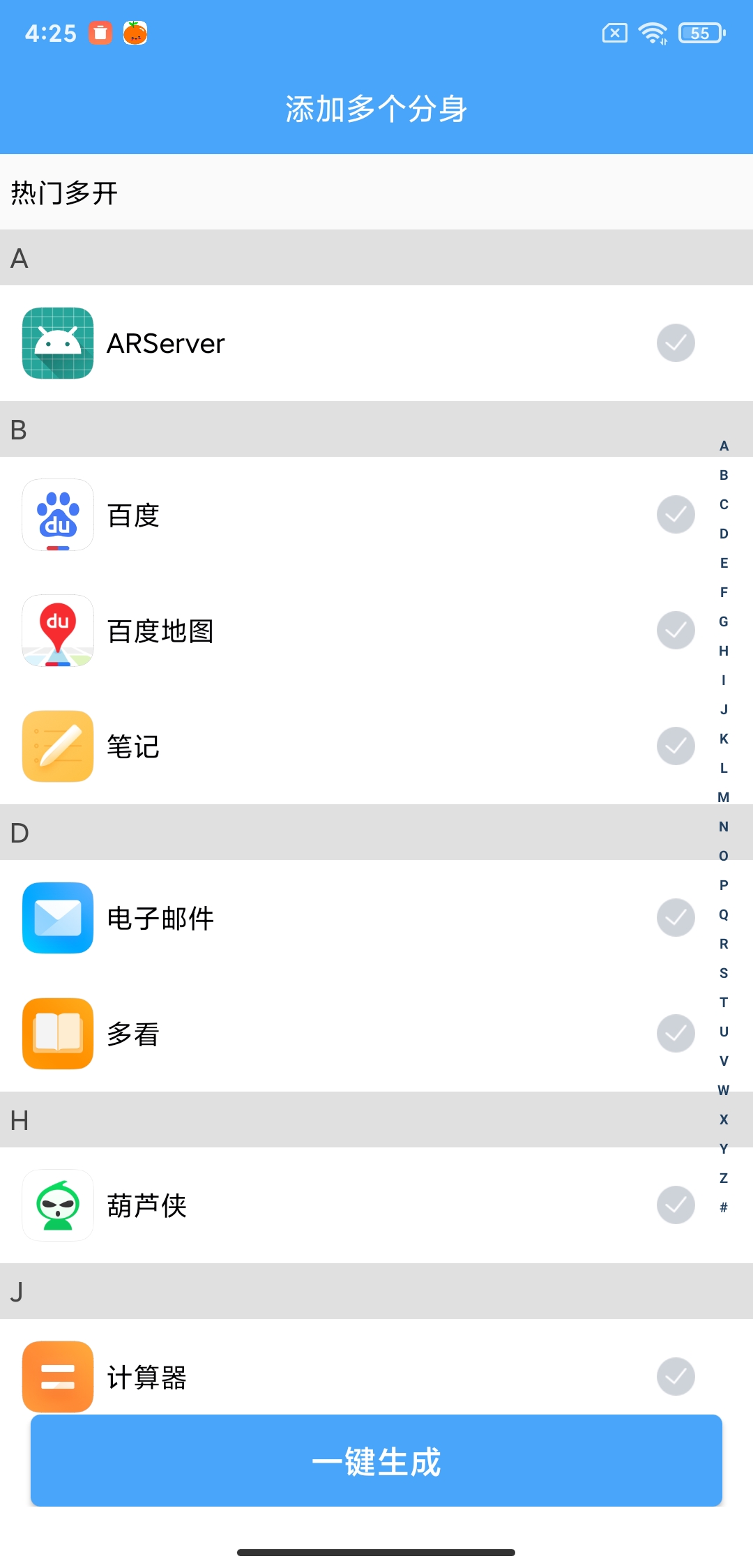Tap the 一键生成 button
The height and width of the screenshot is (1568, 753).
pyautogui.click(x=376, y=1461)
